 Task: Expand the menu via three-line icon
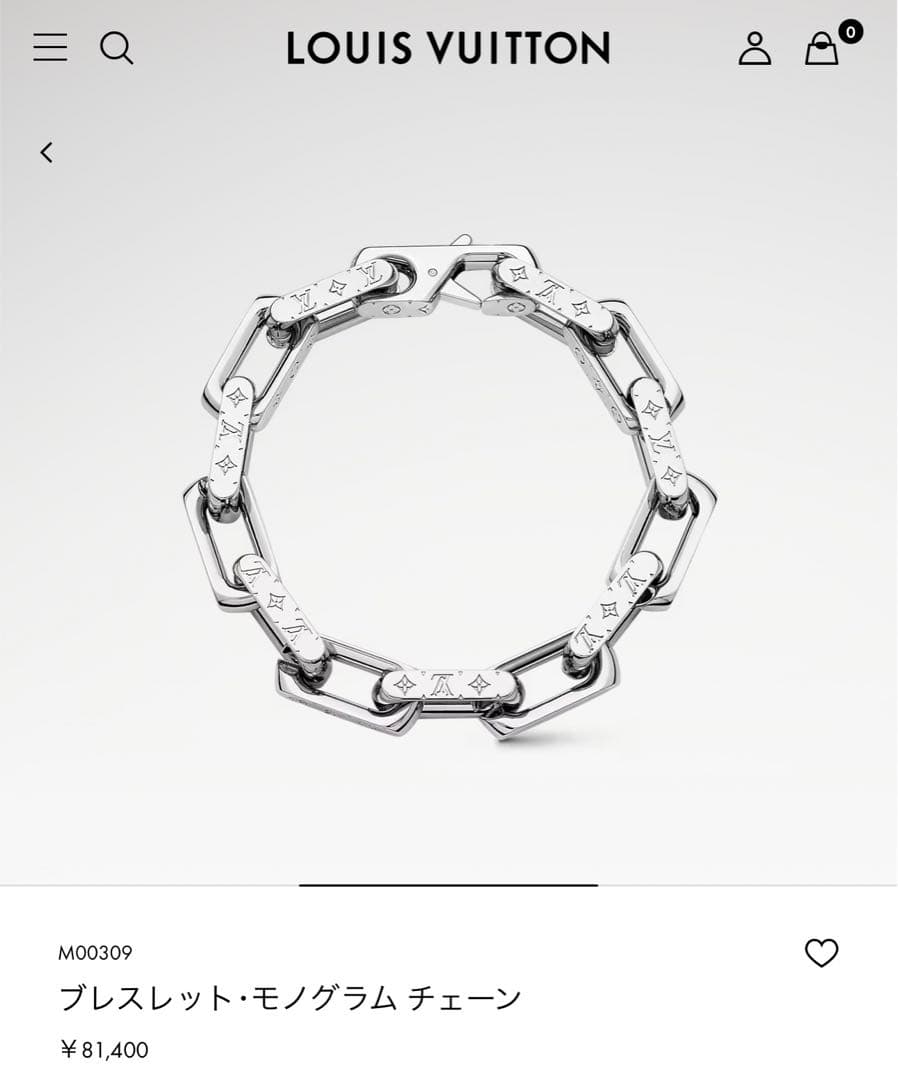tap(50, 48)
